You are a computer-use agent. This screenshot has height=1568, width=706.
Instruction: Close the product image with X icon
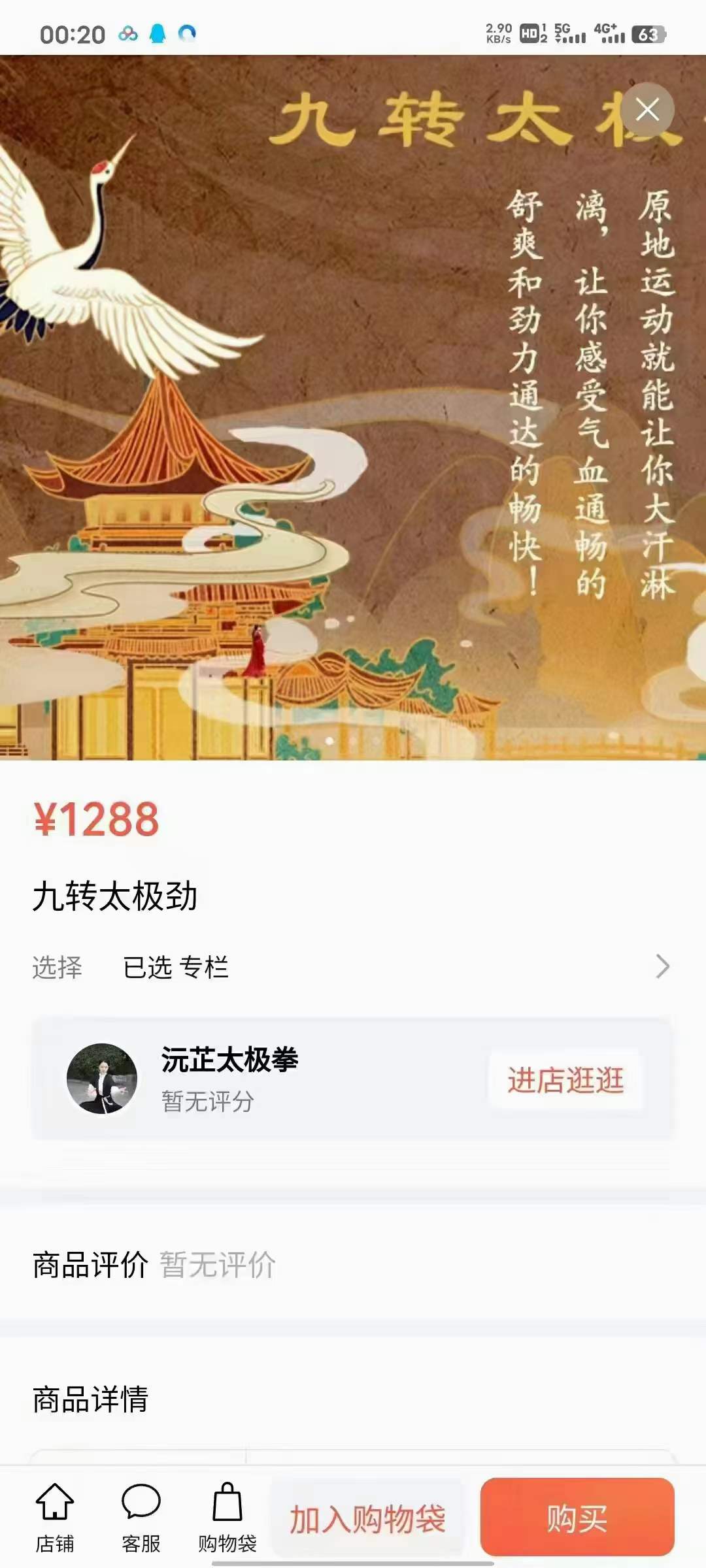(648, 110)
